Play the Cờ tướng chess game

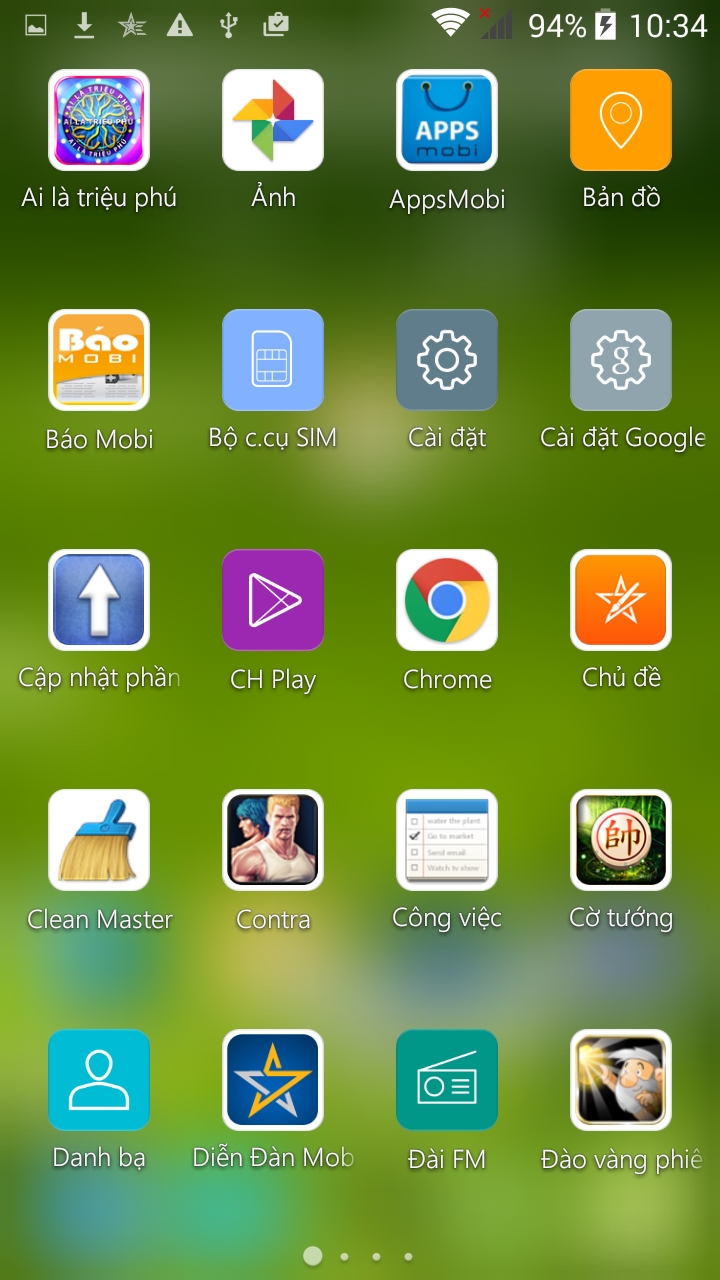tap(621, 840)
